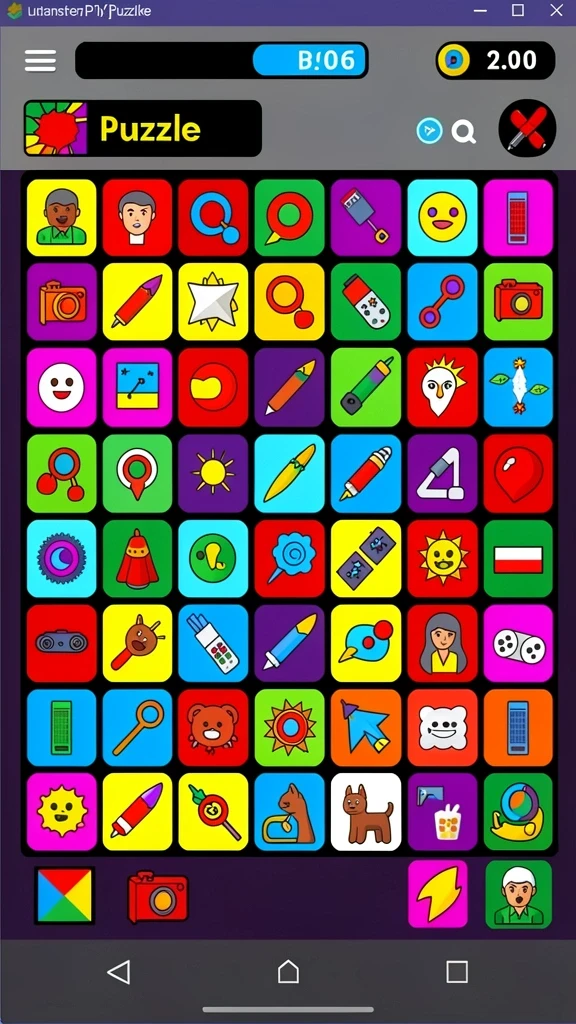Viewport: 576px width, 1024px height.
Task: Open the coin balance showing 2.00
Action: coord(496,60)
